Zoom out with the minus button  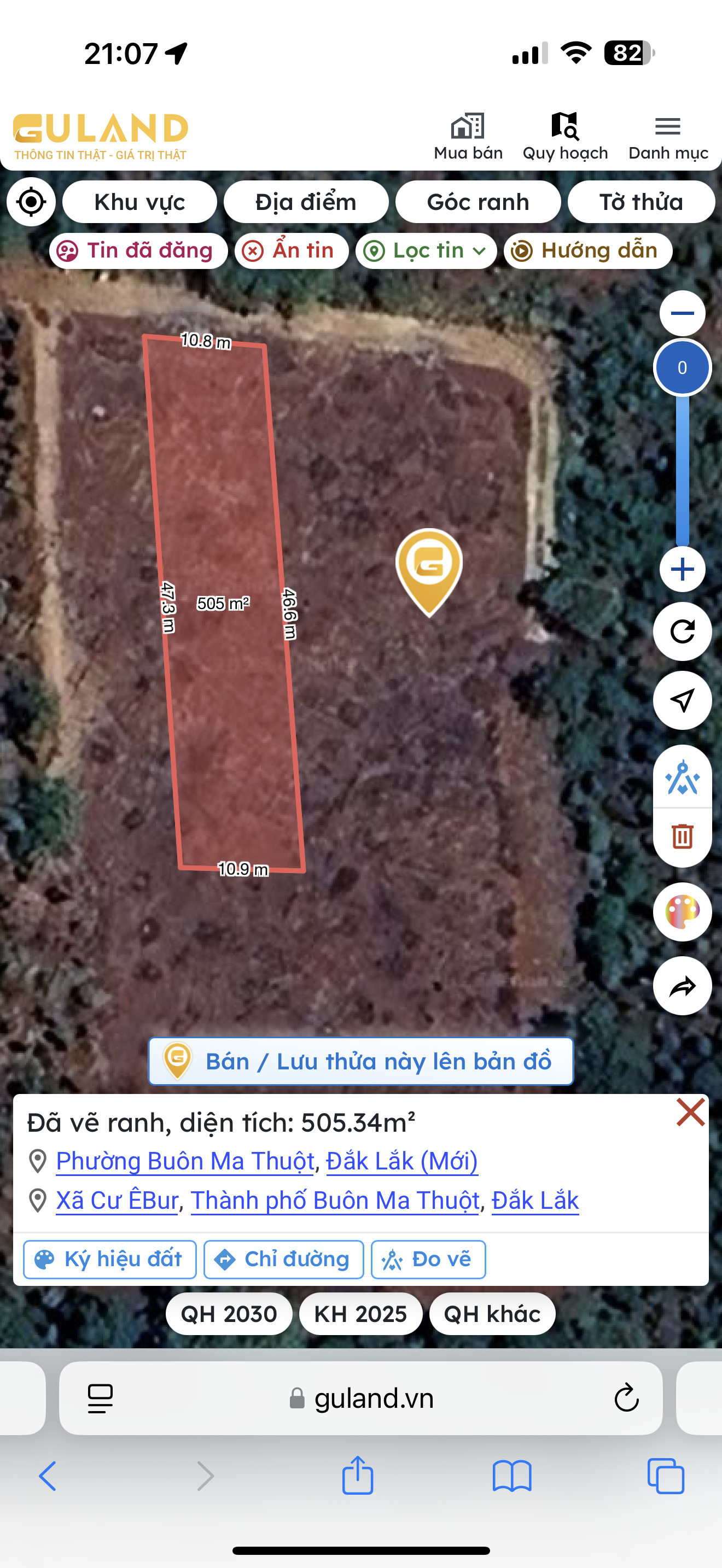pyautogui.click(x=682, y=313)
